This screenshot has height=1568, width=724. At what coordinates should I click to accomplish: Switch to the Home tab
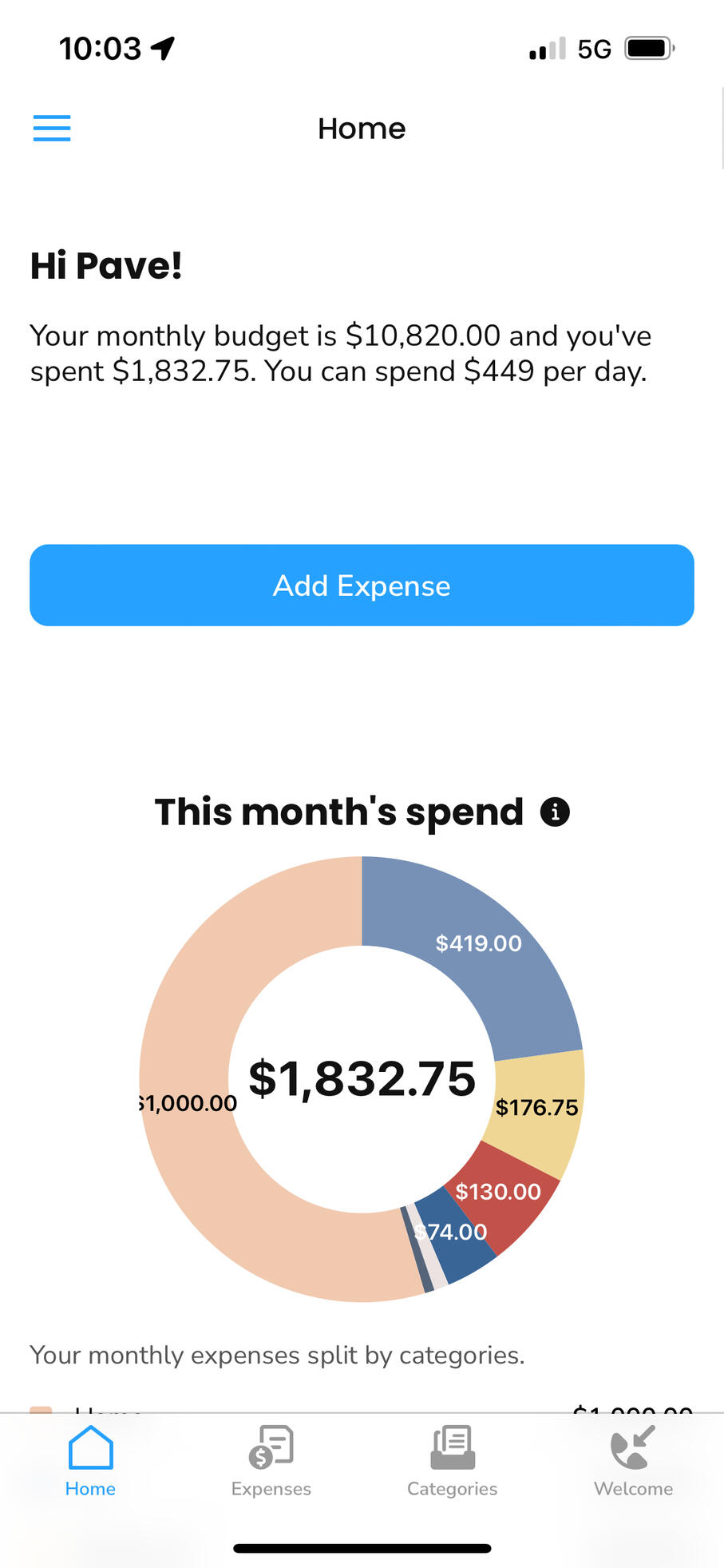(x=90, y=1462)
